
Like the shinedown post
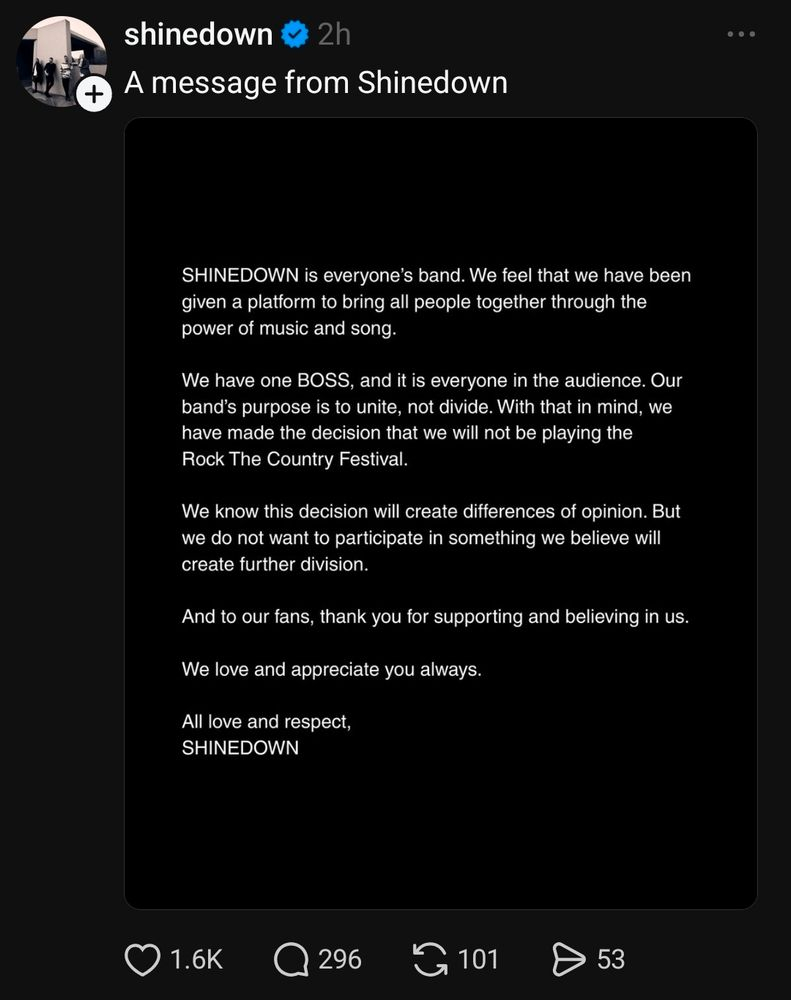[142, 960]
